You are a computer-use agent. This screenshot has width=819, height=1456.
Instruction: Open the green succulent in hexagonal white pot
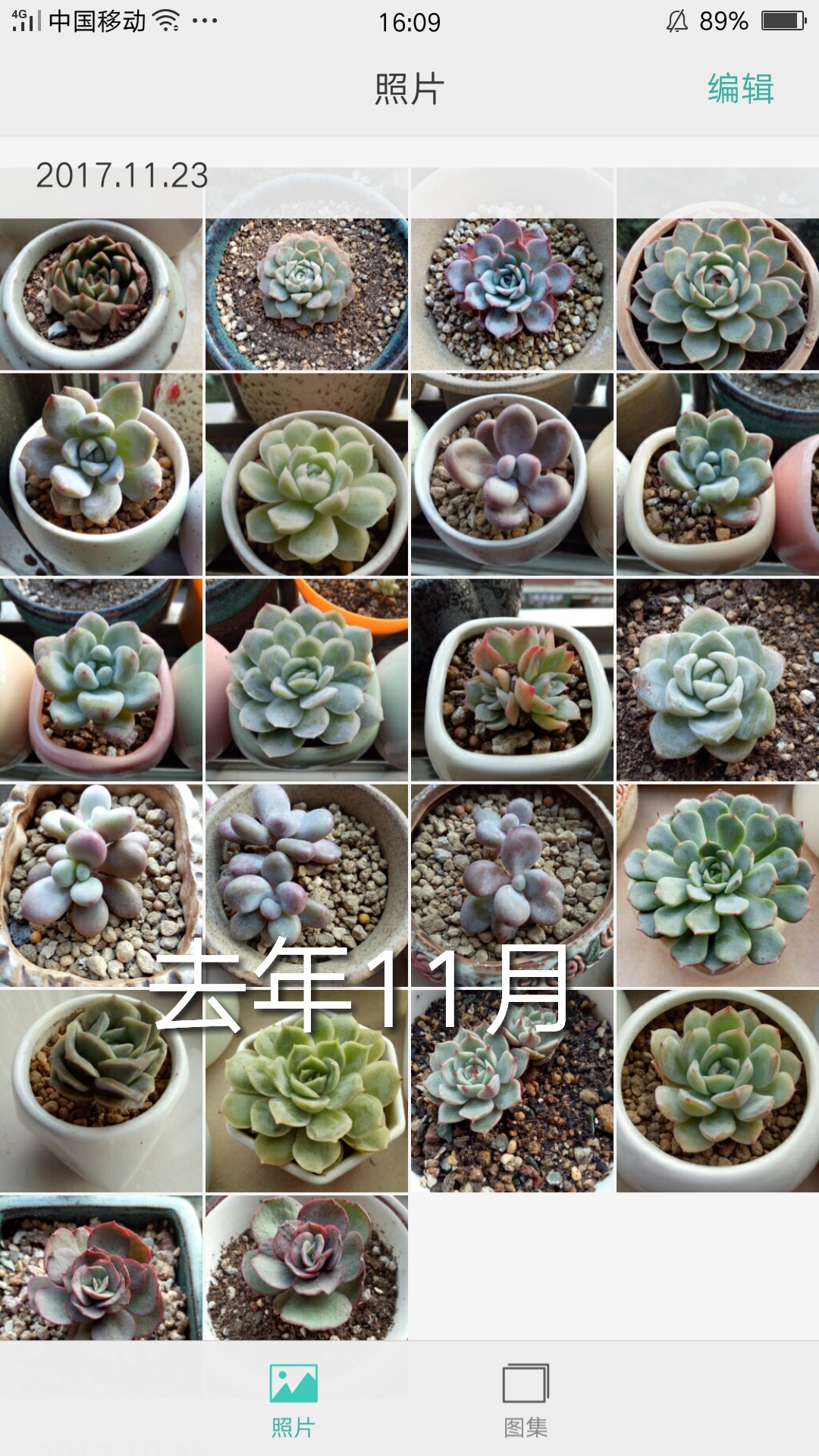click(306, 1091)
